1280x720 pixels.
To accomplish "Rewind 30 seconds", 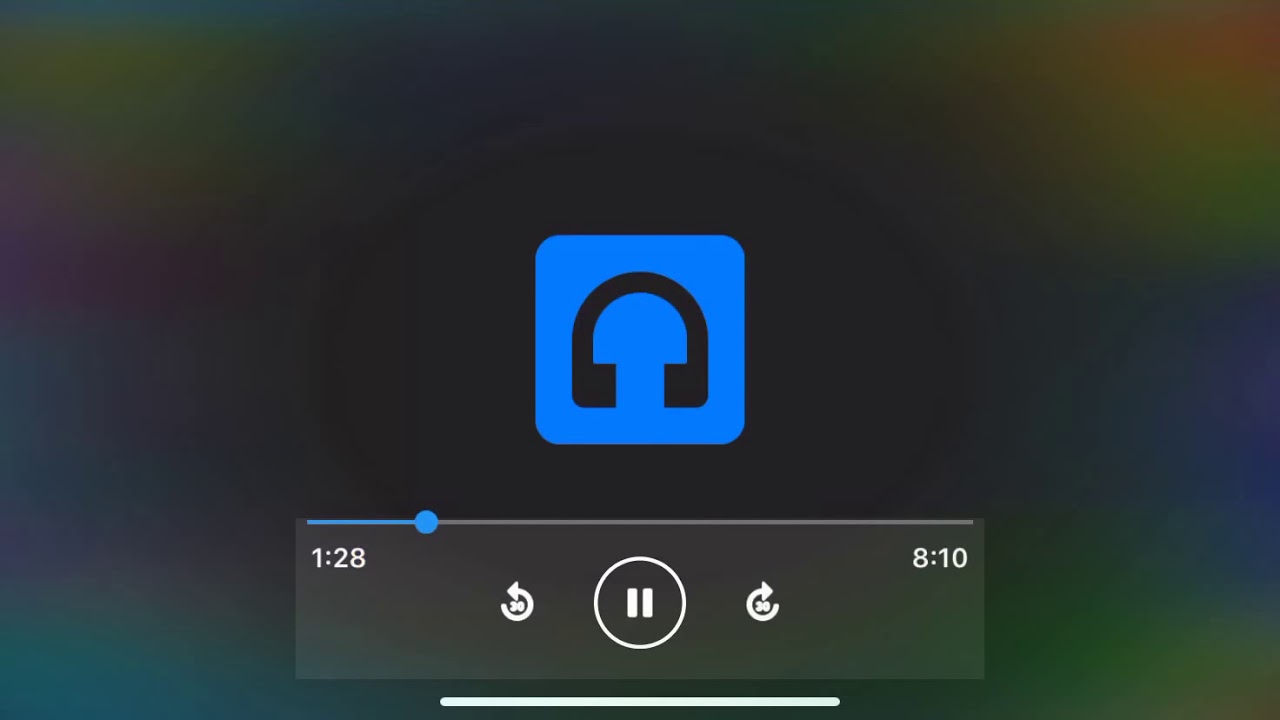I will coord(517,603).
